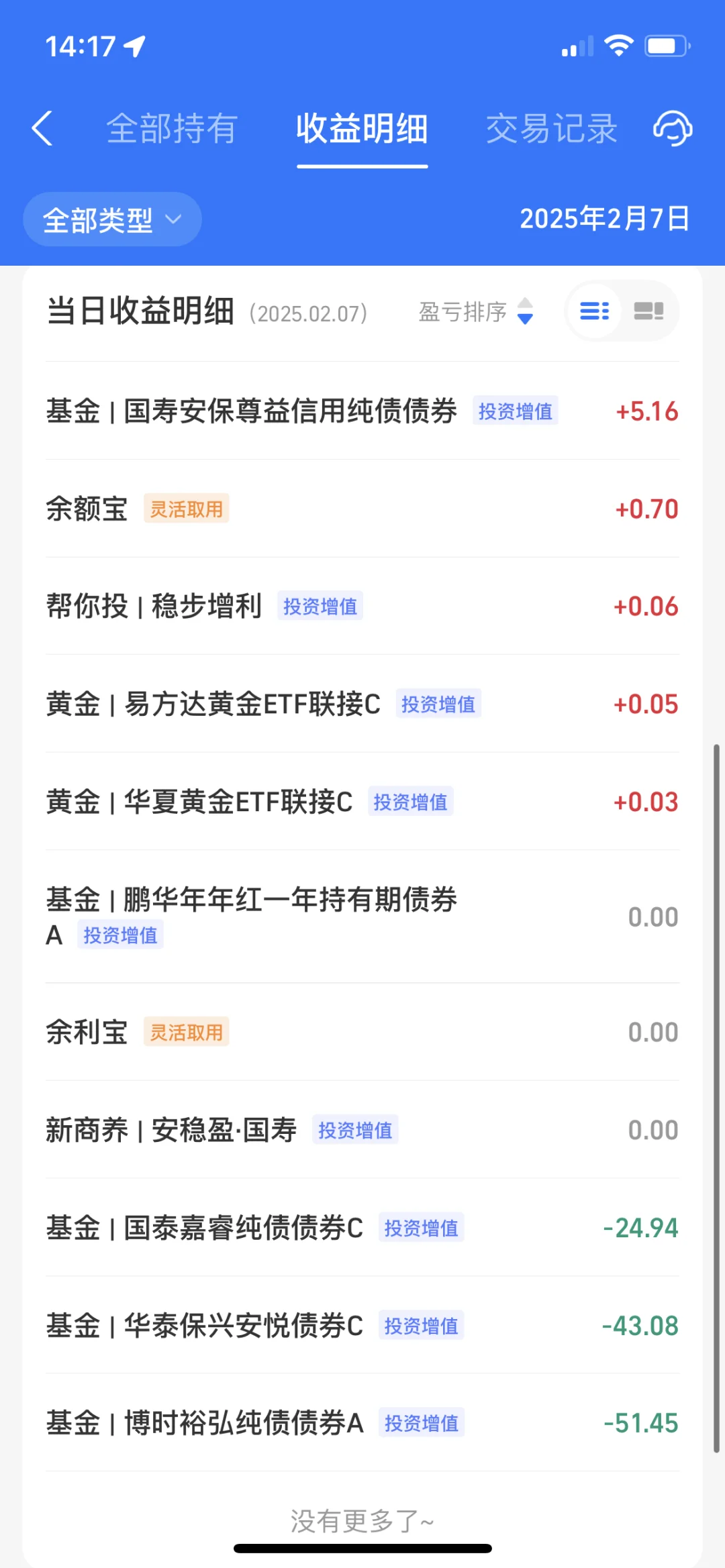Select the block view layout icon
Image resolution: width=725 pixels, height=1568 pixels.
(648, 311)
